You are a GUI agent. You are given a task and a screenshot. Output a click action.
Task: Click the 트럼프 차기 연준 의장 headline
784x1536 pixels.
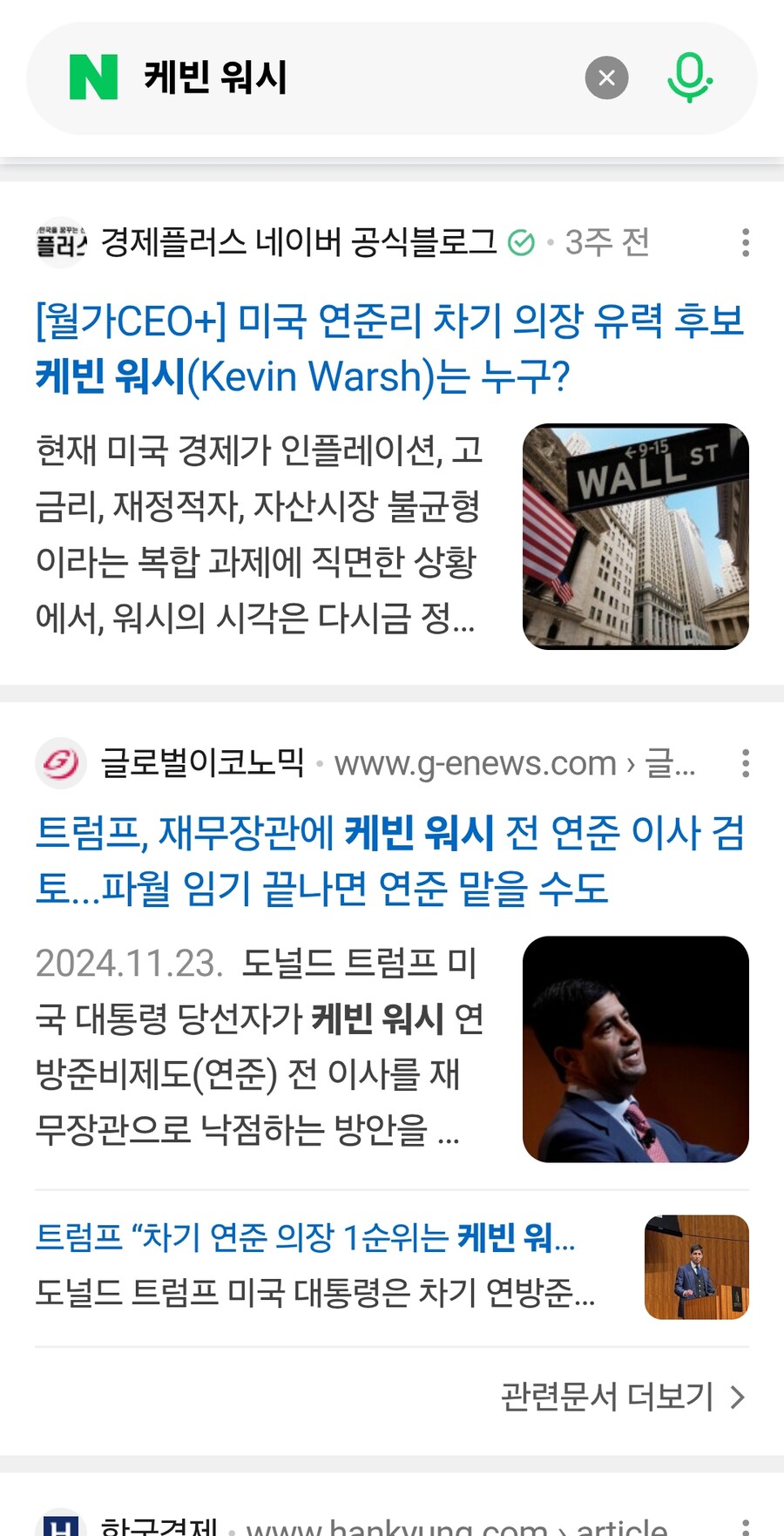(x=305, y=1244)
